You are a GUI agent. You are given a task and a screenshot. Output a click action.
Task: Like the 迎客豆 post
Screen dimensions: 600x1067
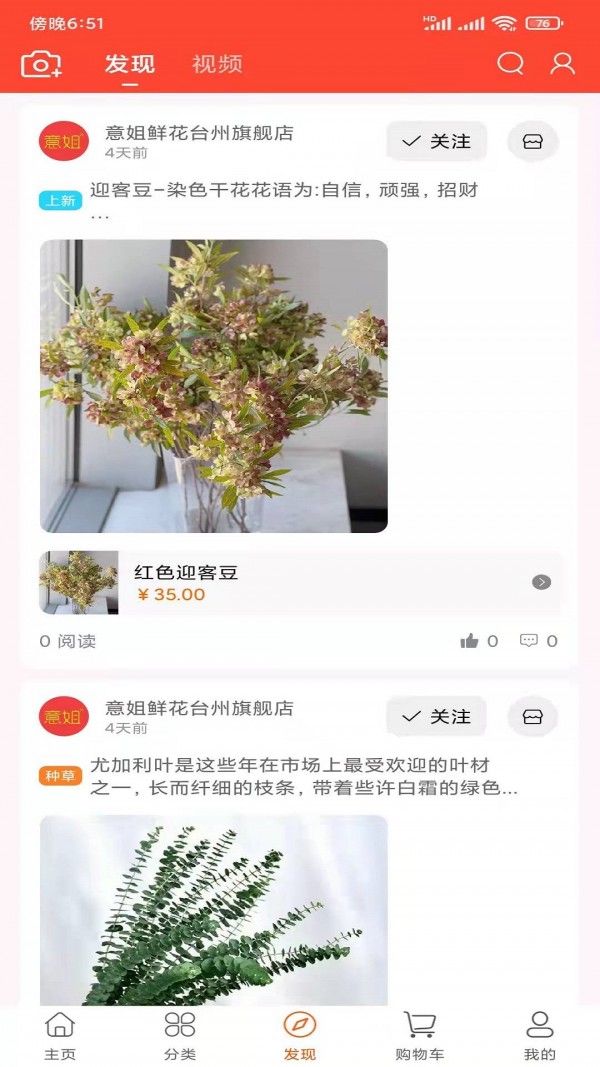pos(478,641)
